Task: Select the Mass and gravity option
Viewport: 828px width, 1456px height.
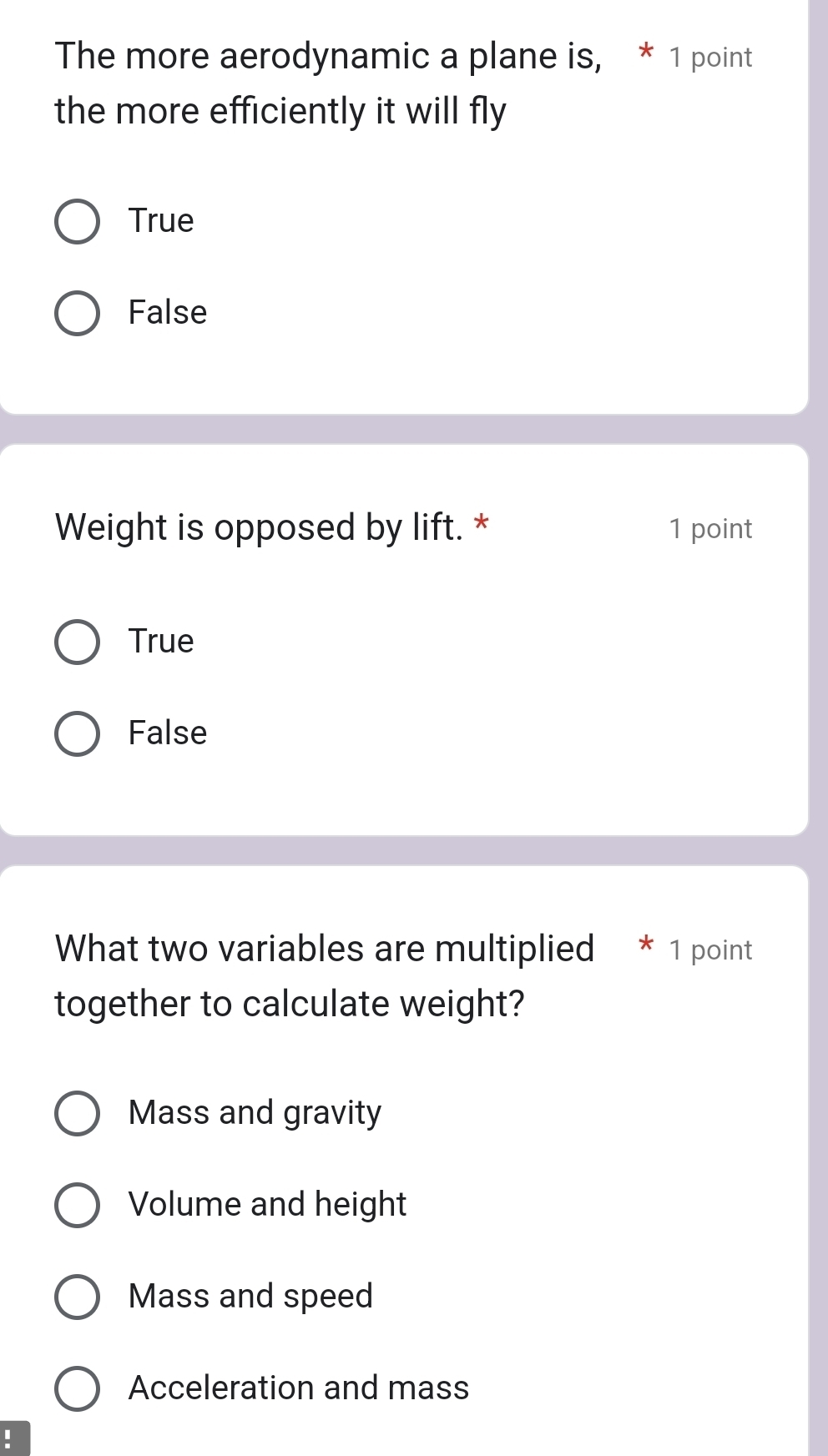Action: [x=77, y=1114]
